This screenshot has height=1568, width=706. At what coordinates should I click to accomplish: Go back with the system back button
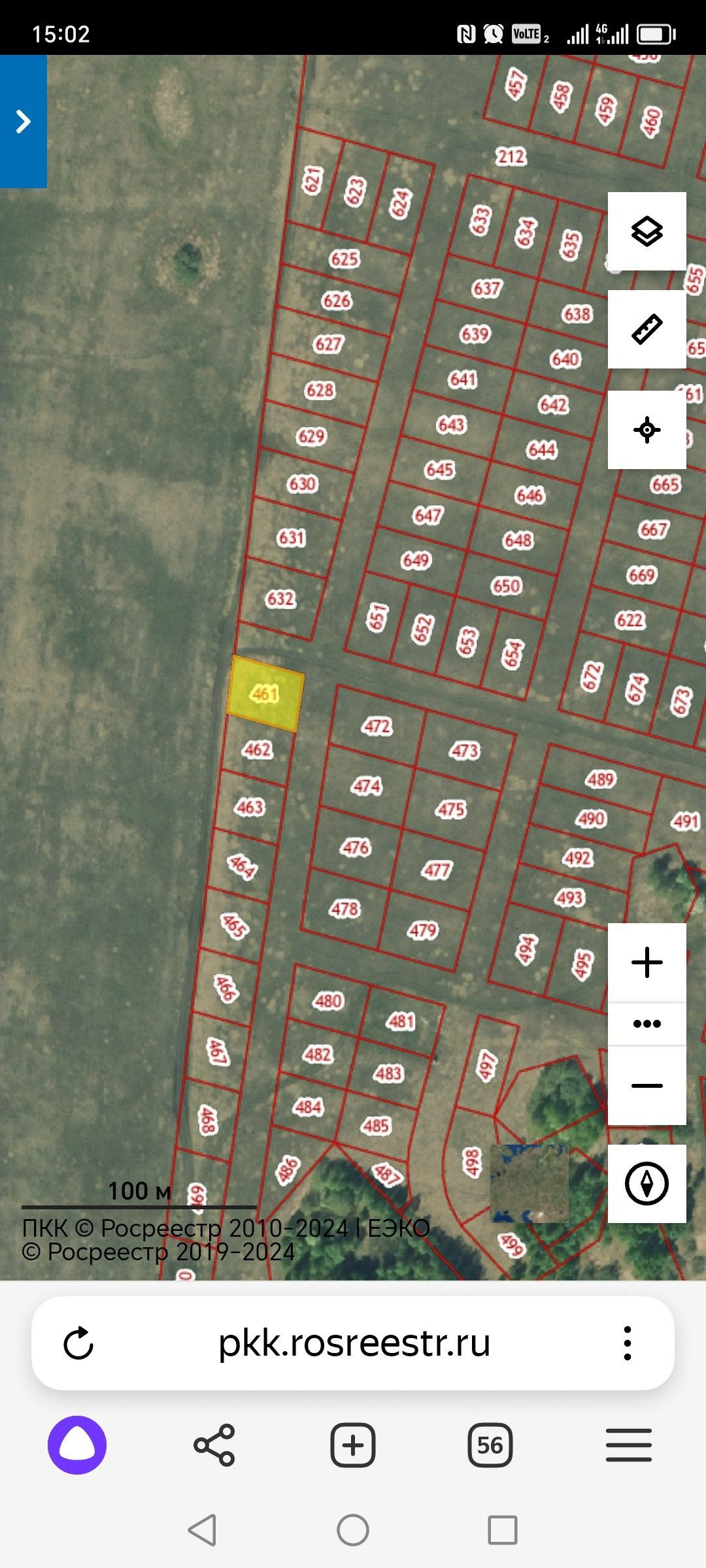203,1530
